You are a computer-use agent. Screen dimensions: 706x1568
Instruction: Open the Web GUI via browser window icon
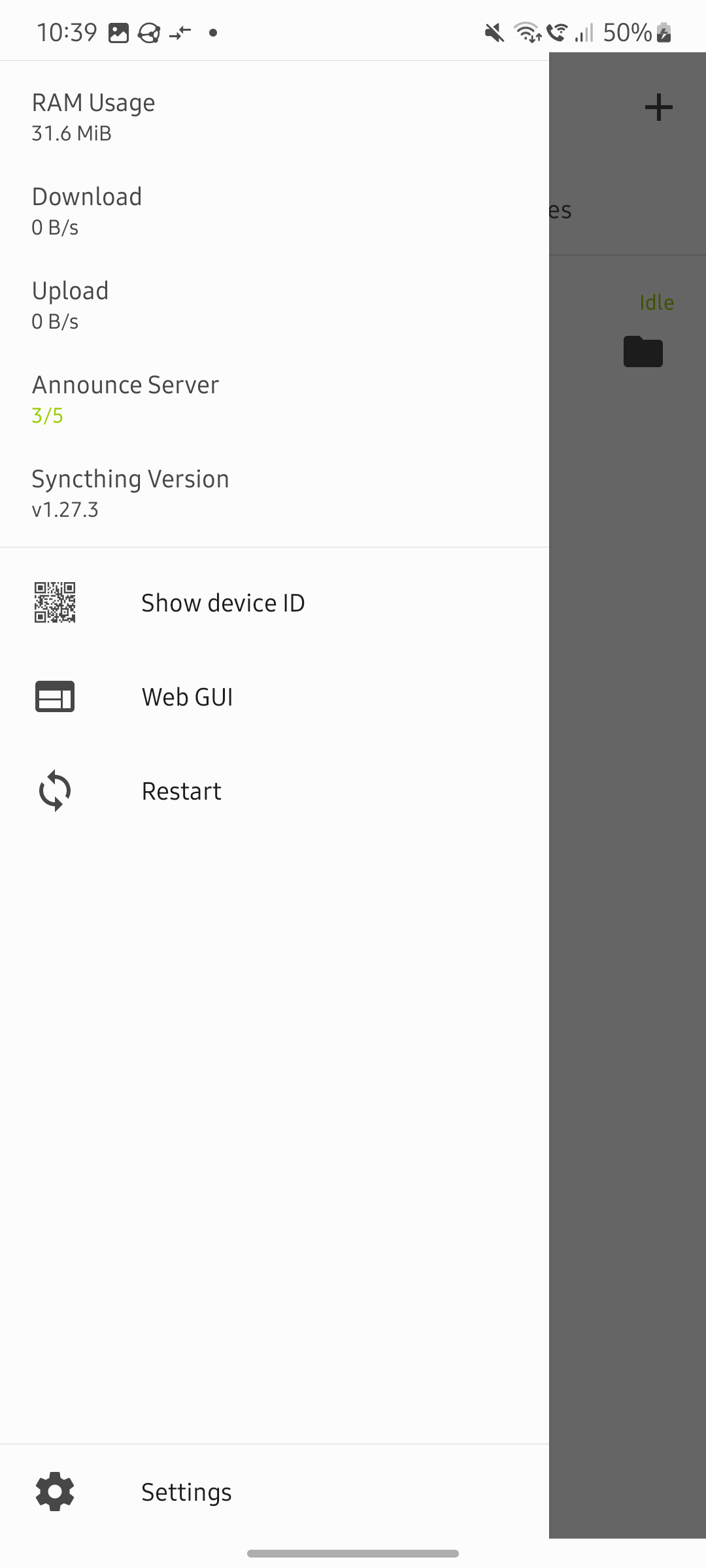click(56, 696)
